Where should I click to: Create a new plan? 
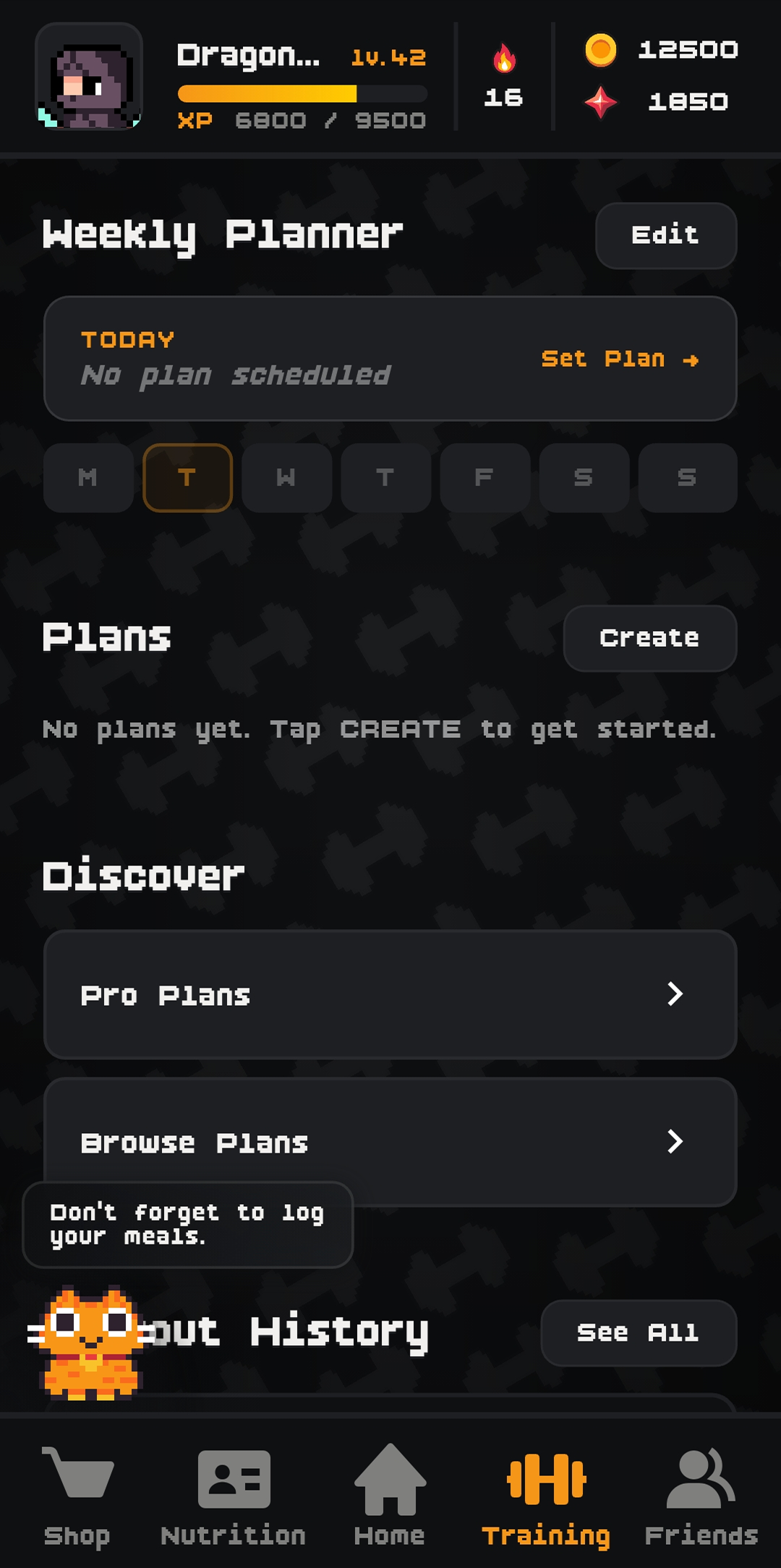click(x=649, y=638)
